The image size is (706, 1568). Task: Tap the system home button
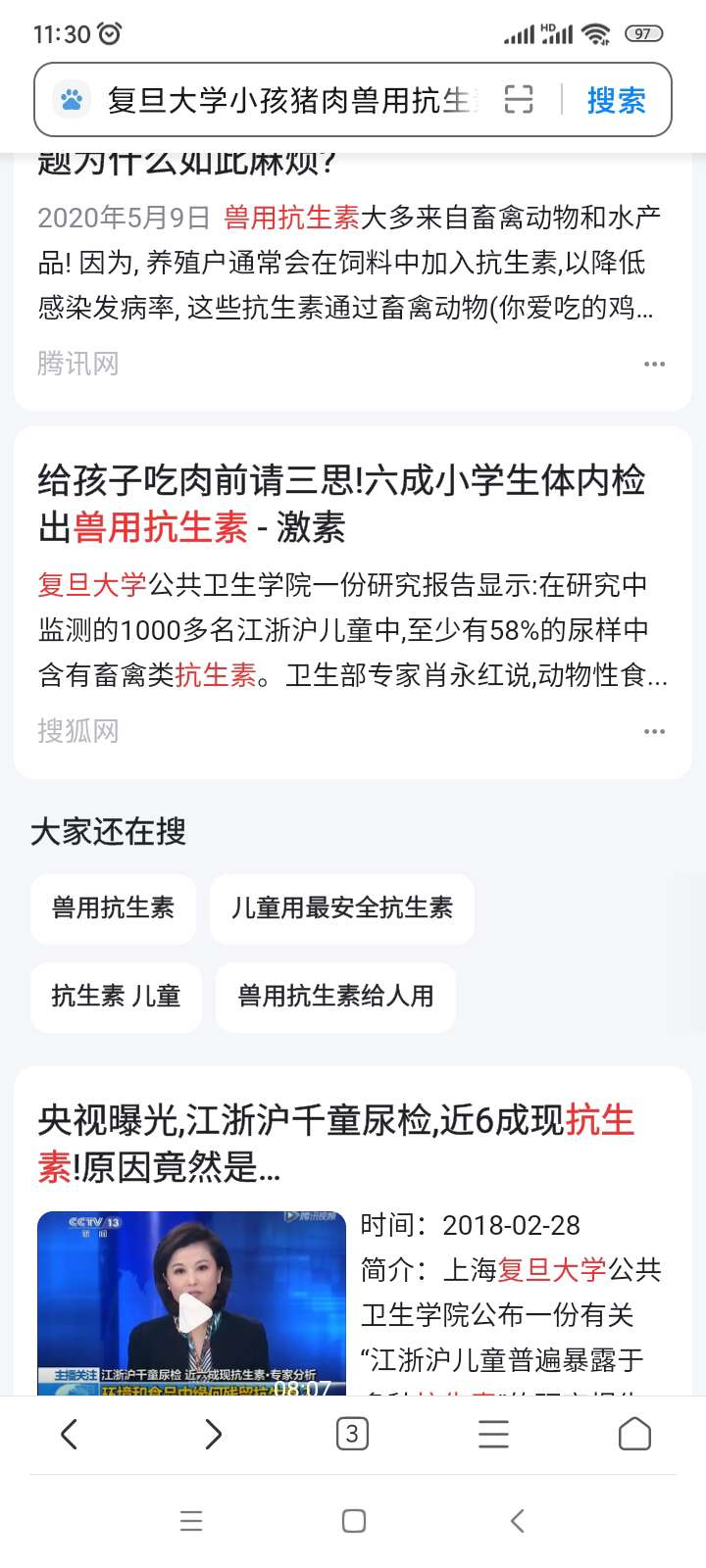coord(354,1521)
